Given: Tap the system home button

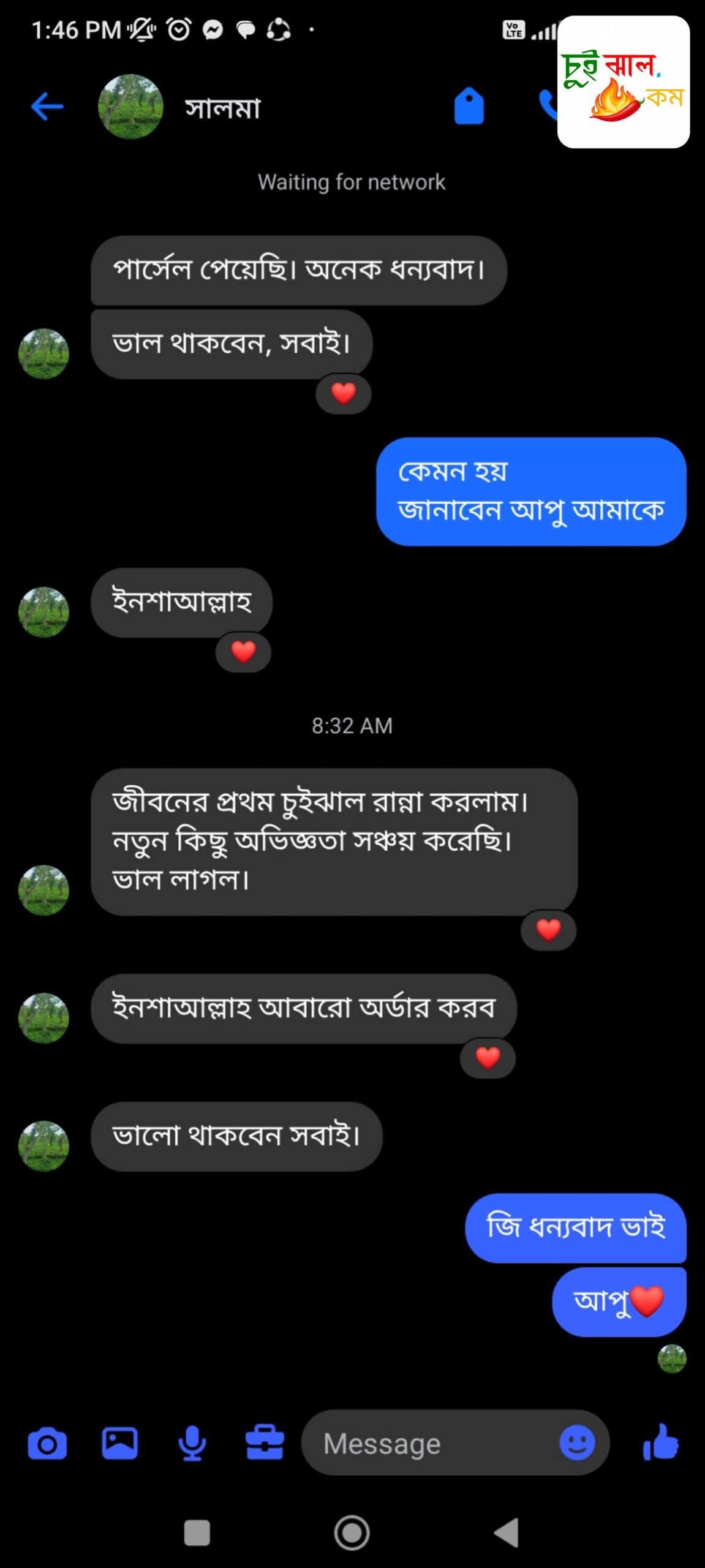Looking at the screenshot, I should (x=352, y=1532).
